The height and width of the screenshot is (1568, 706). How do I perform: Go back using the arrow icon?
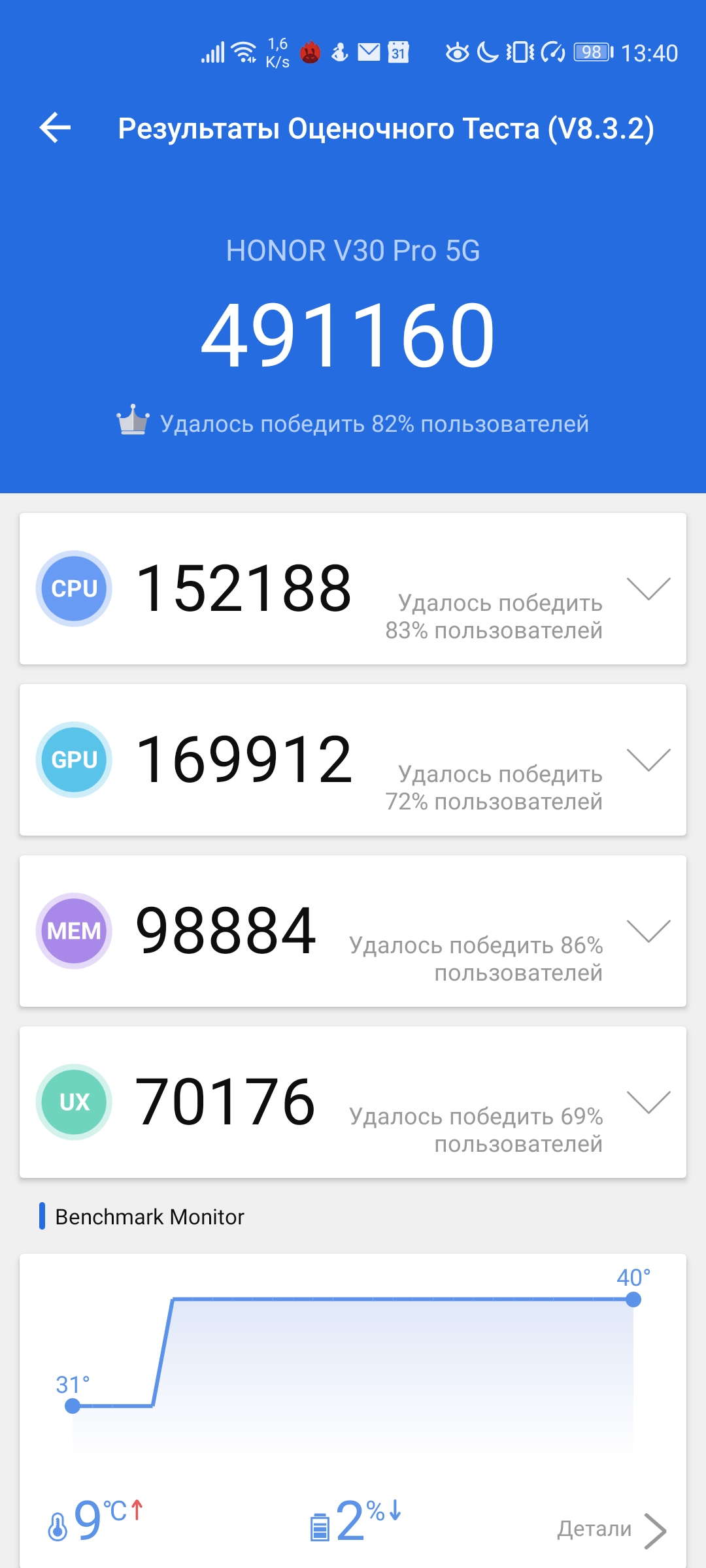[x=56, y=127]
